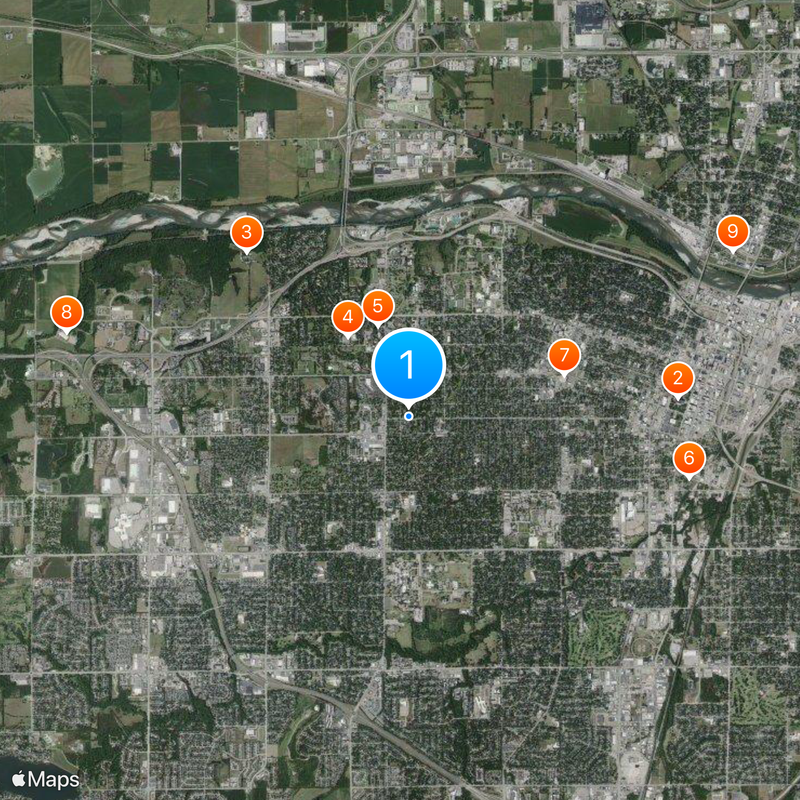Select orange pin number 4
The width and height of the screenshot is (800, 800).
click(x=347, y=318)
